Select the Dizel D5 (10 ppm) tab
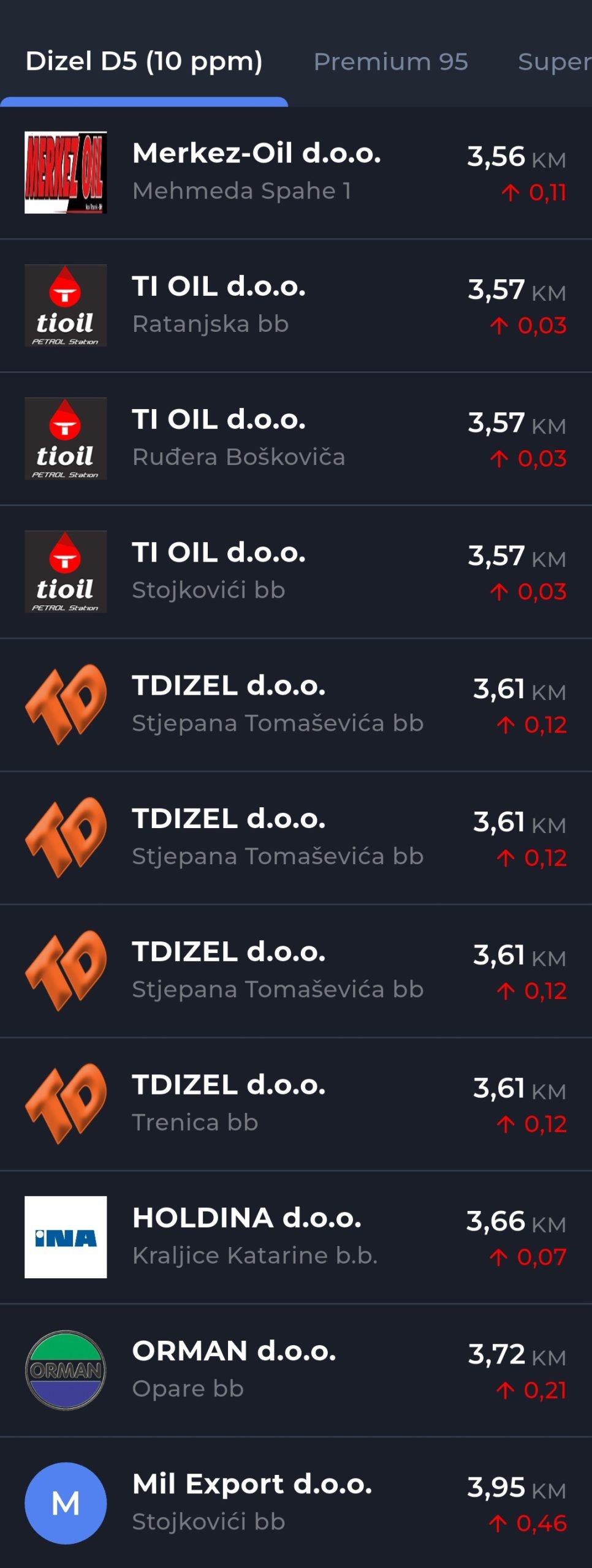 pos(144,61)
